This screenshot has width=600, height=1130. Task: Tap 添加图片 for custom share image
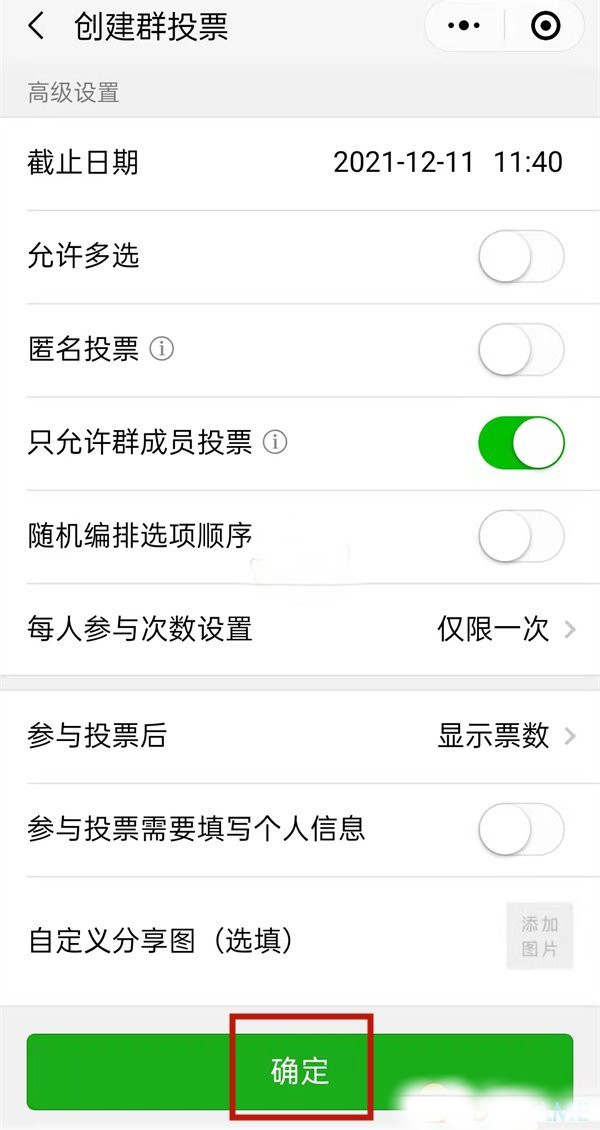tap(539, 935)
